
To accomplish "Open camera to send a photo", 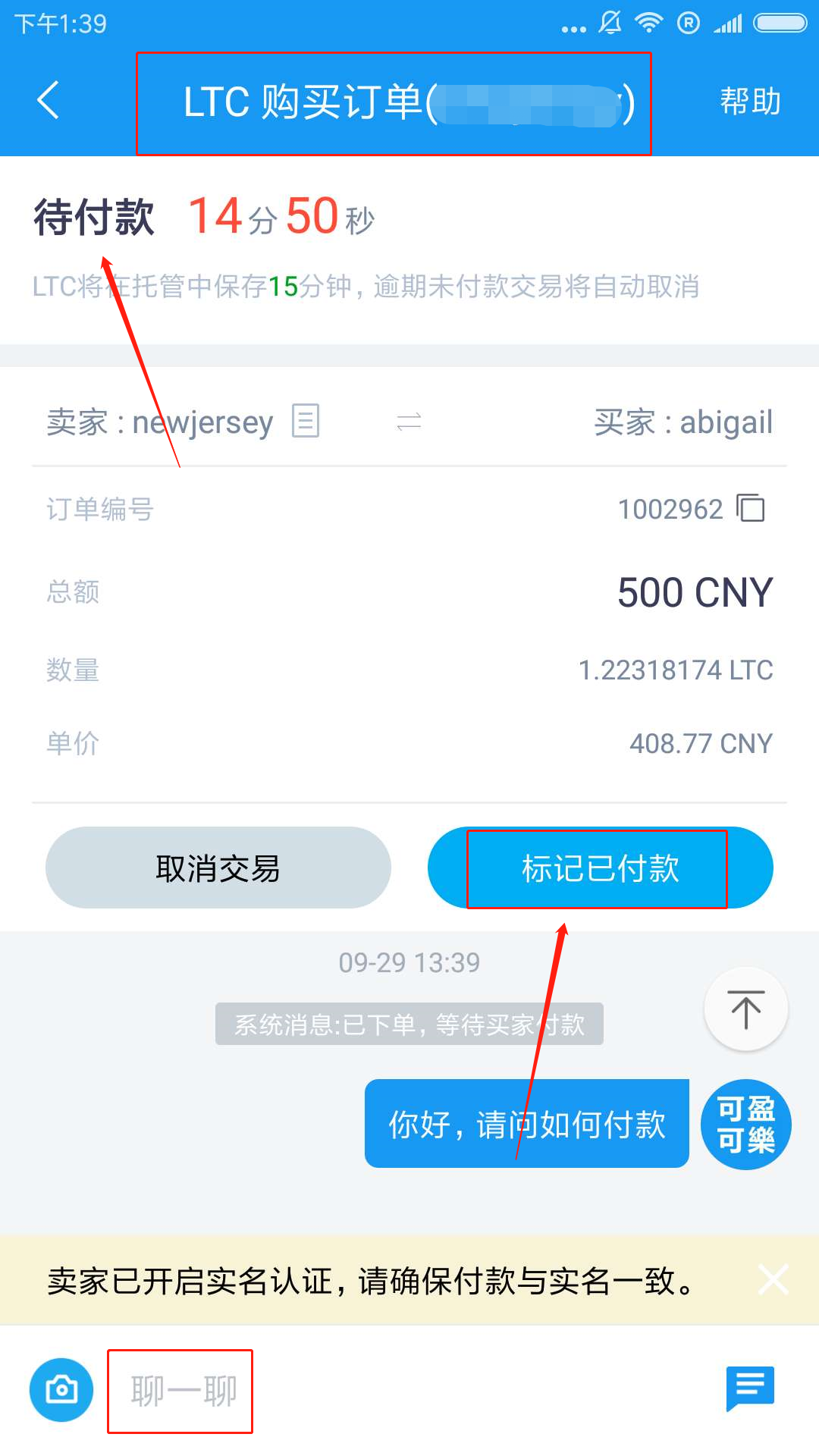I will [x=61, y=1390].
